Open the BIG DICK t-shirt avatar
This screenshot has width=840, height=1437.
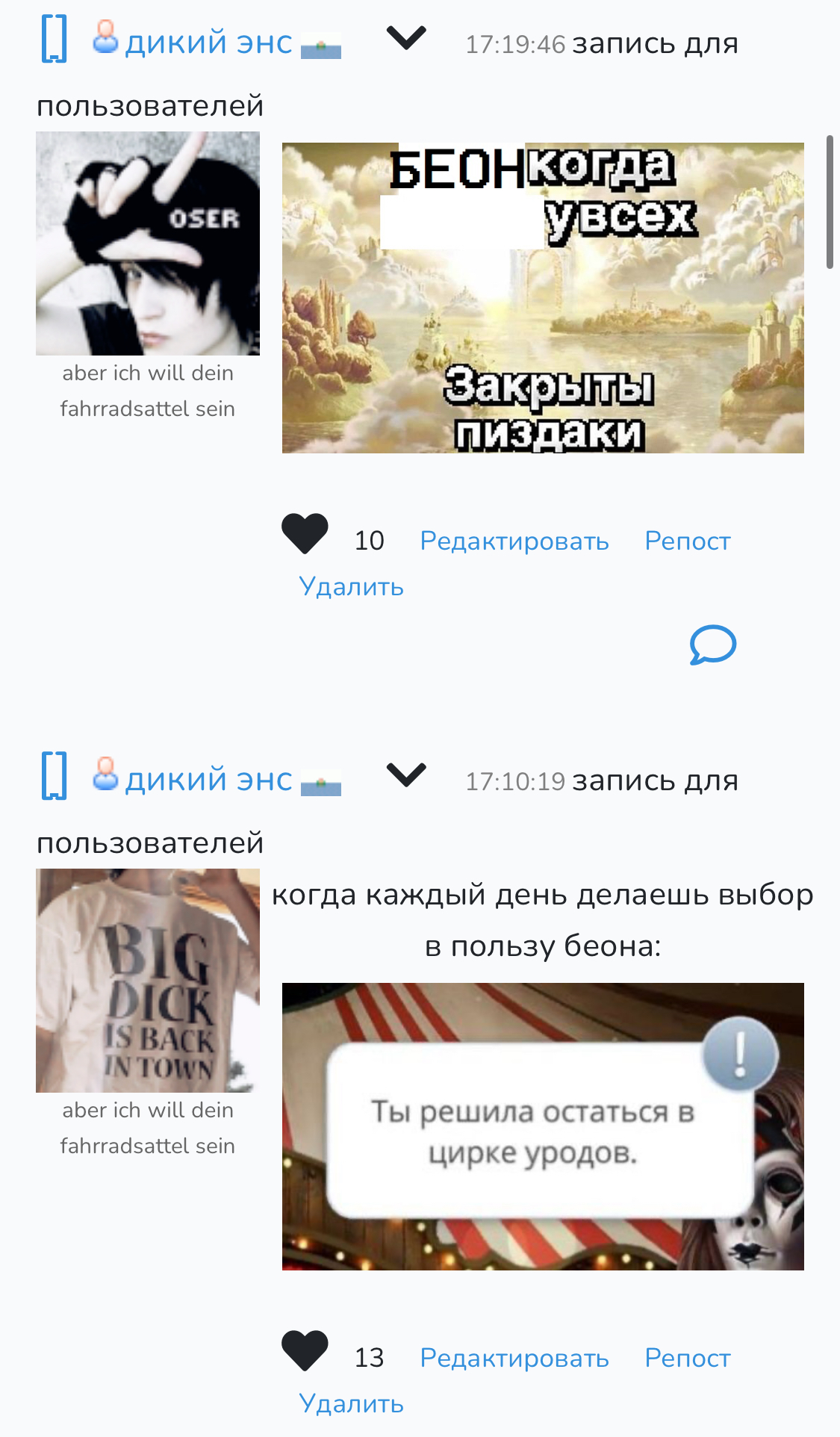click(x=148, y=981)
